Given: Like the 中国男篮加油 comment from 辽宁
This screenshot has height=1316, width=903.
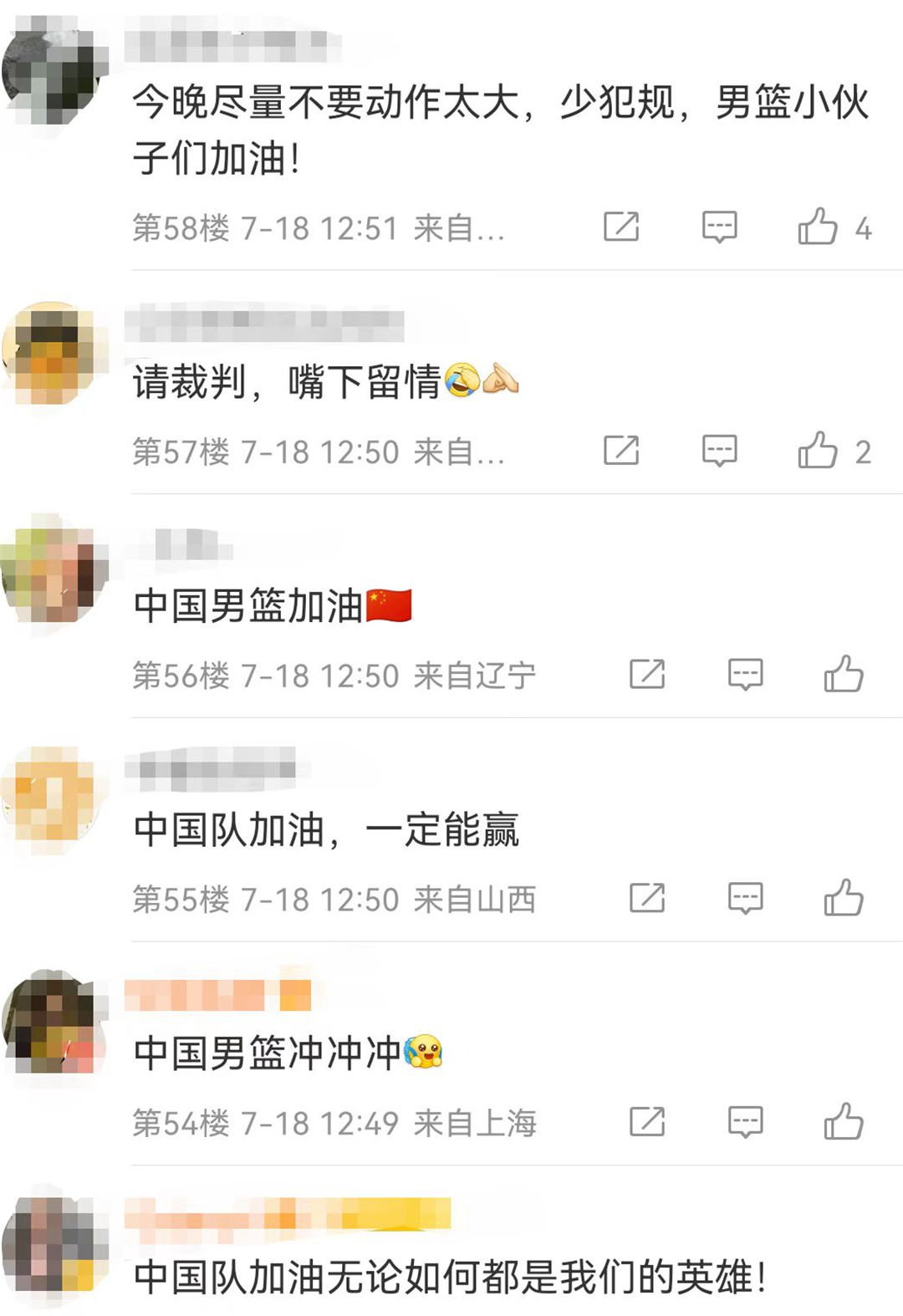Looking at the screenshot, I should point(843,674).
